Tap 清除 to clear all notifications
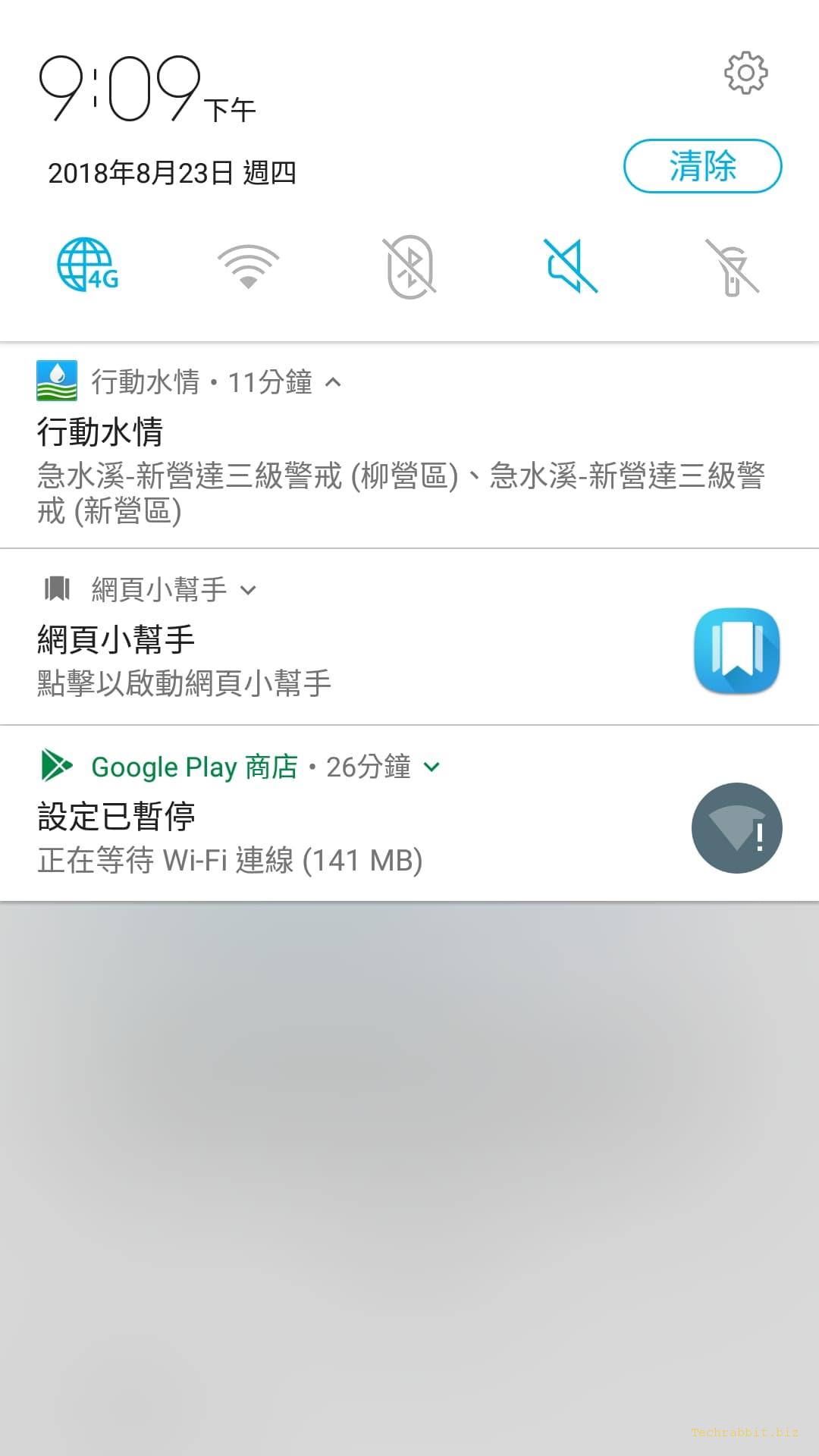 (x=702, y=166)
